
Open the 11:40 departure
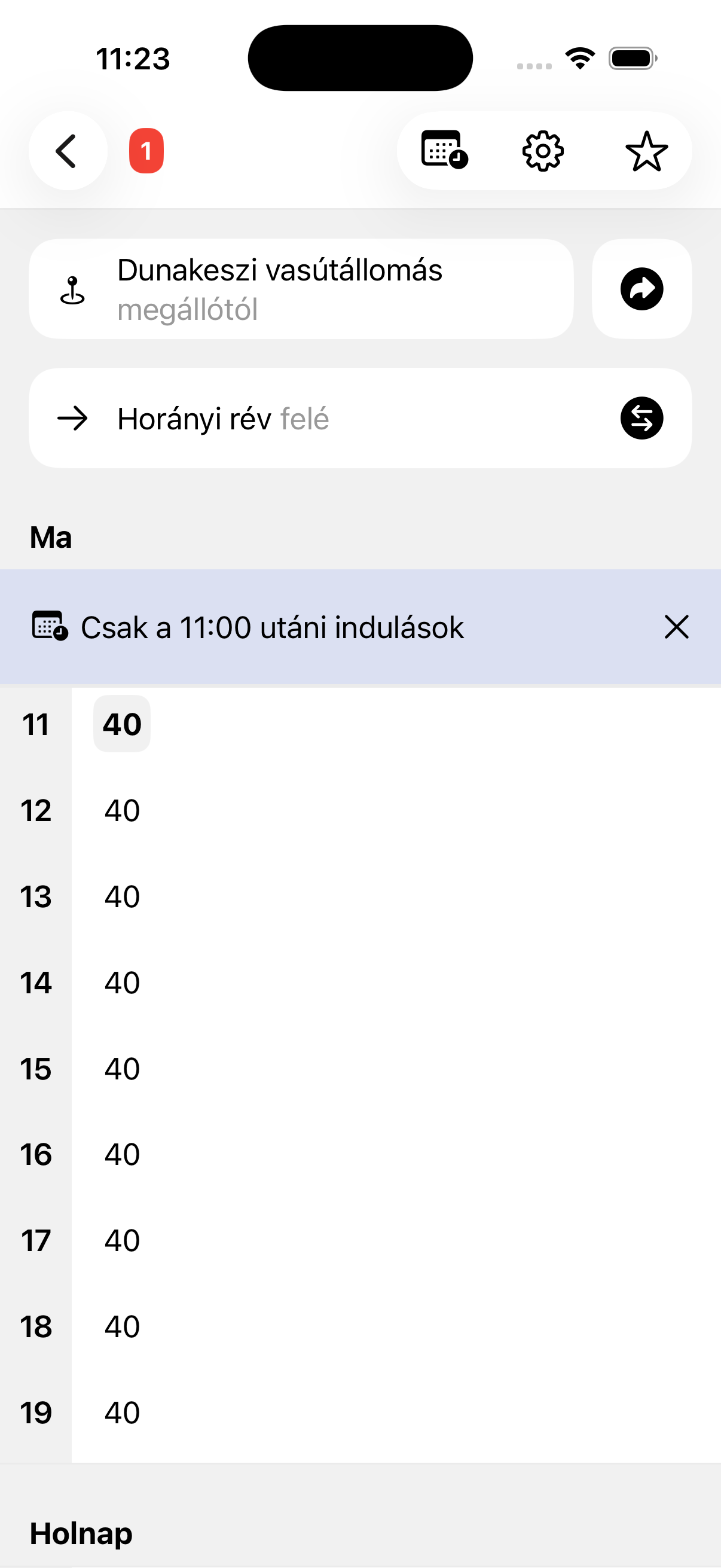coord(122,724)
